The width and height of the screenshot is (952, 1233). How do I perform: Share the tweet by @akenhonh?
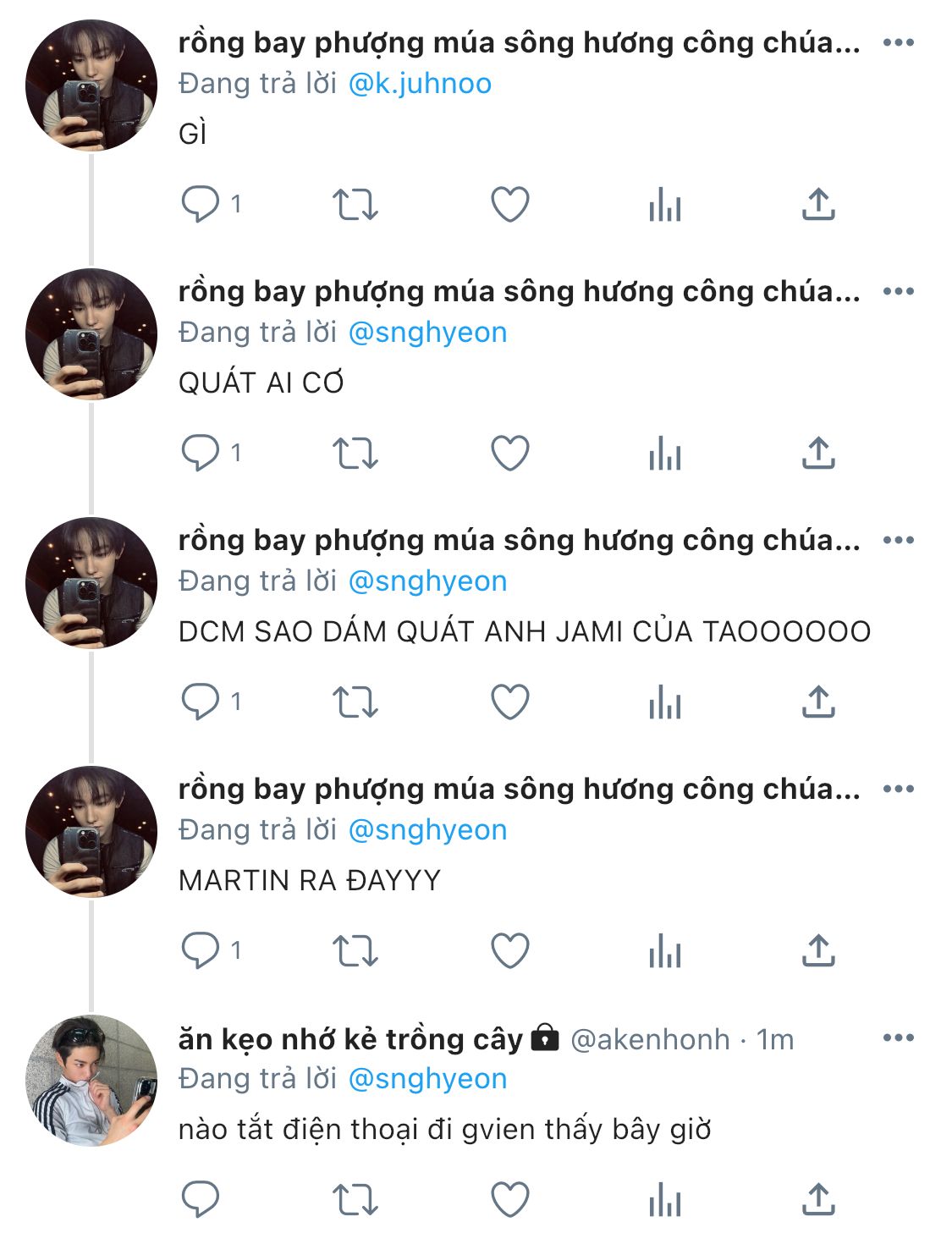click(x=818, y=1200)
